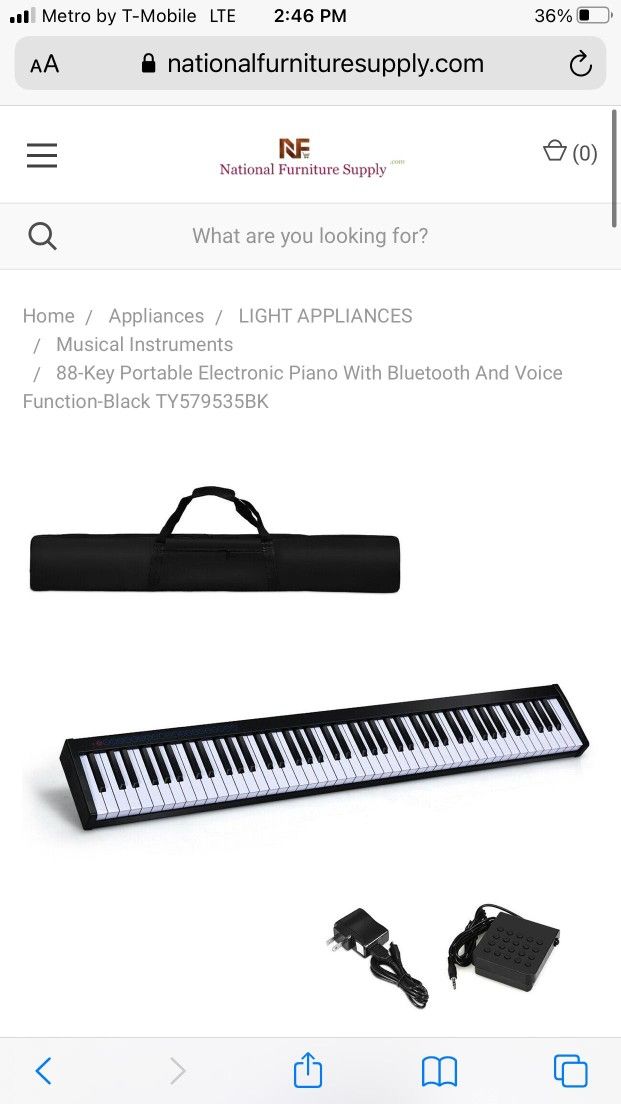
Task: Open the AA text size options
Action: 44,65
